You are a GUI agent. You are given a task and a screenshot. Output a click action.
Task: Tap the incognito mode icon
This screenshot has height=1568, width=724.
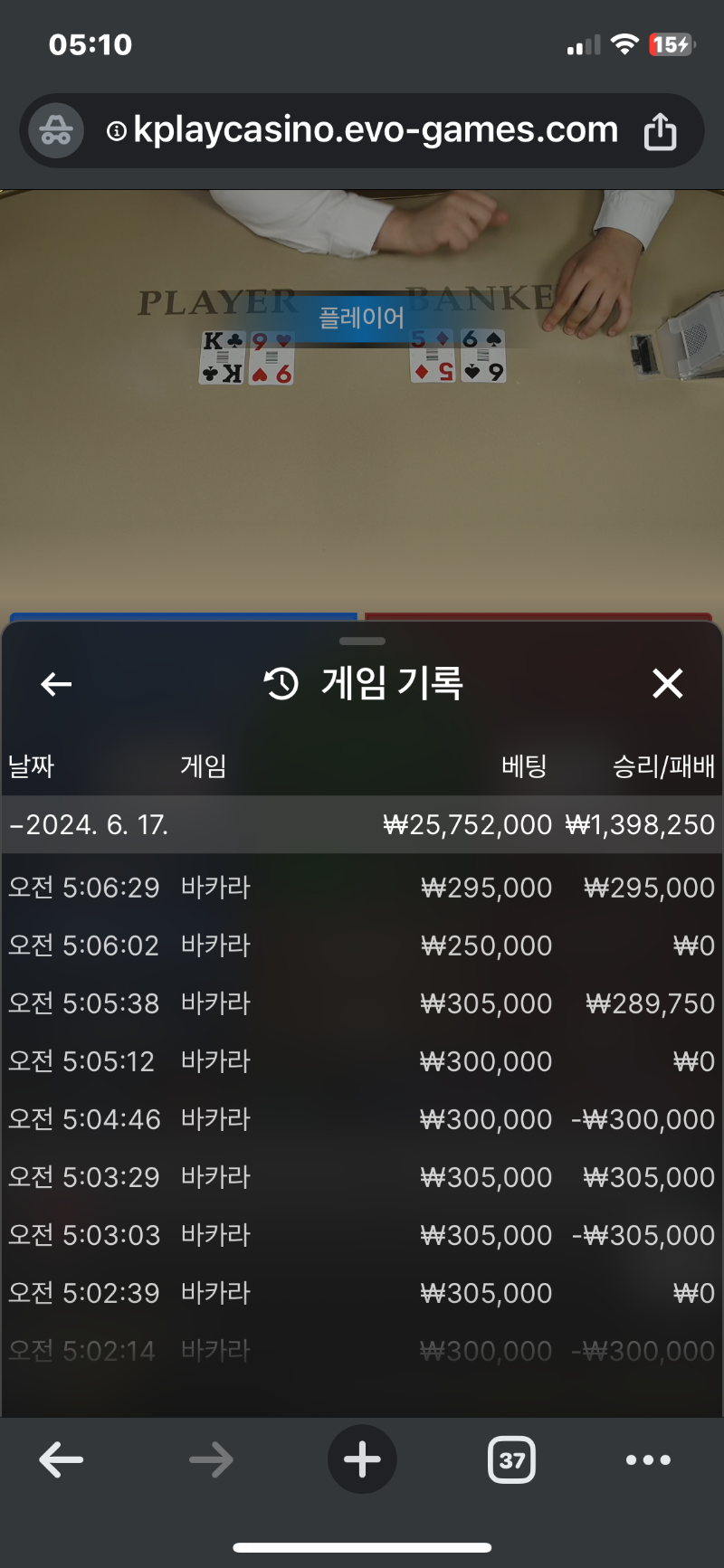pos(56,131)
